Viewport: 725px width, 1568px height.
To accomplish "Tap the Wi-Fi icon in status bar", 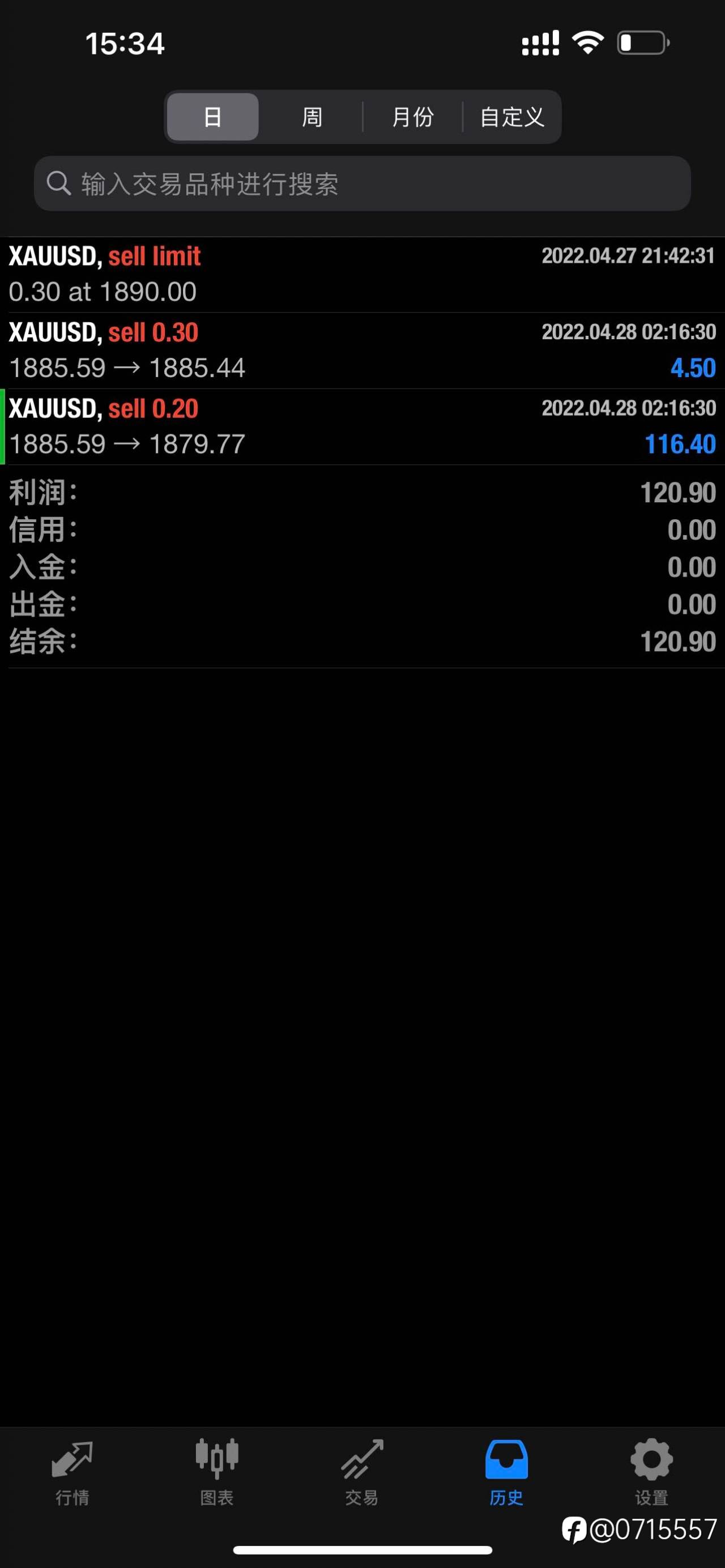I will coord(586,41).
